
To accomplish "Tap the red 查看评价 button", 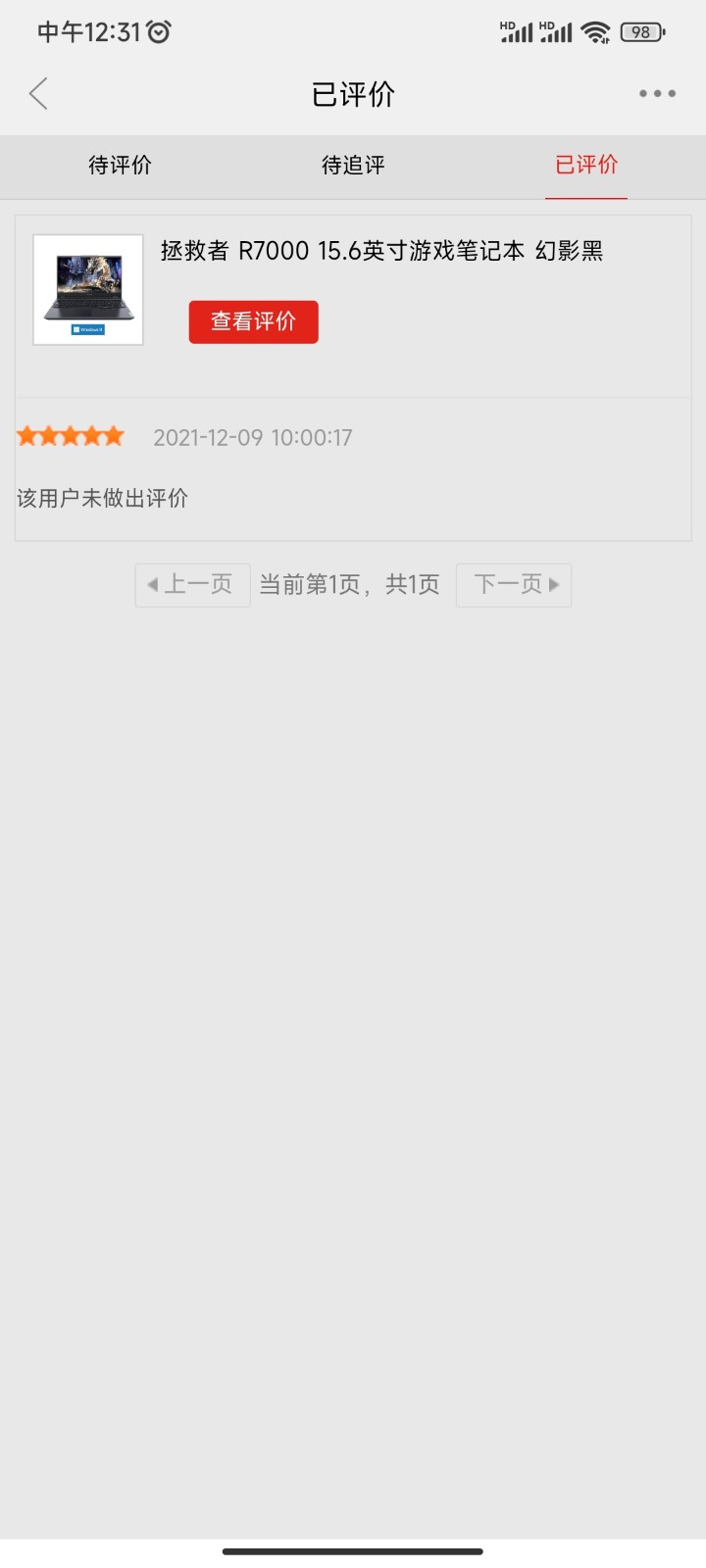I will (253, 321).
